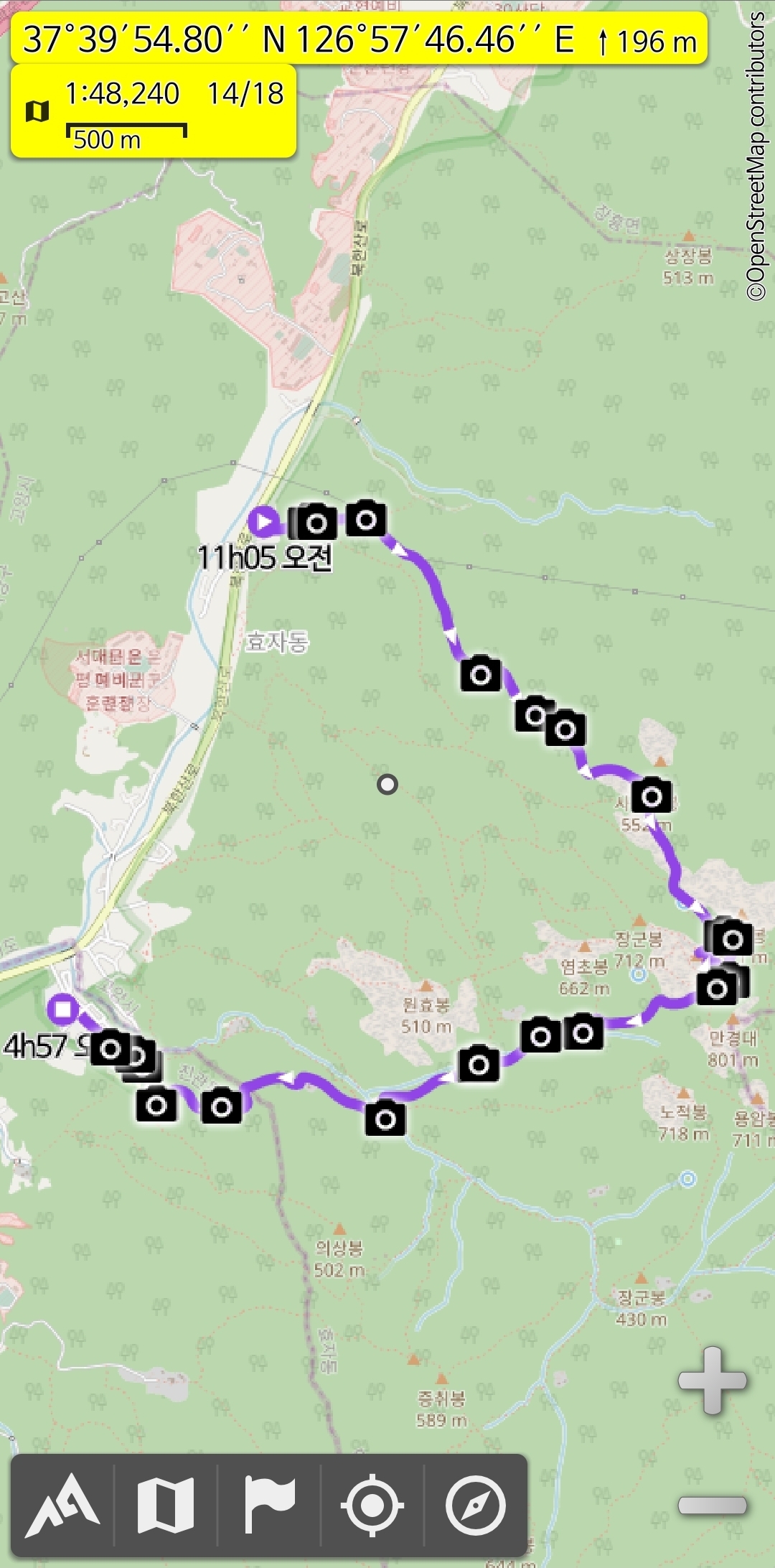Zoom out with the minus button
The height and width of the screenshot is (1568, 775).
pos(712,1505)
